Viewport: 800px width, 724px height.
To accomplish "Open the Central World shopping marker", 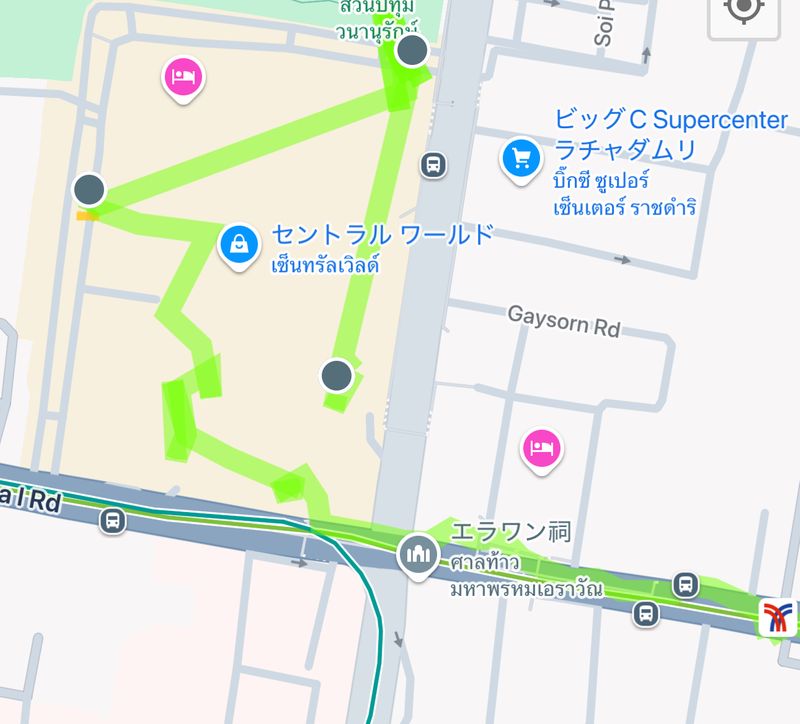I will click(x=239, y=244).
